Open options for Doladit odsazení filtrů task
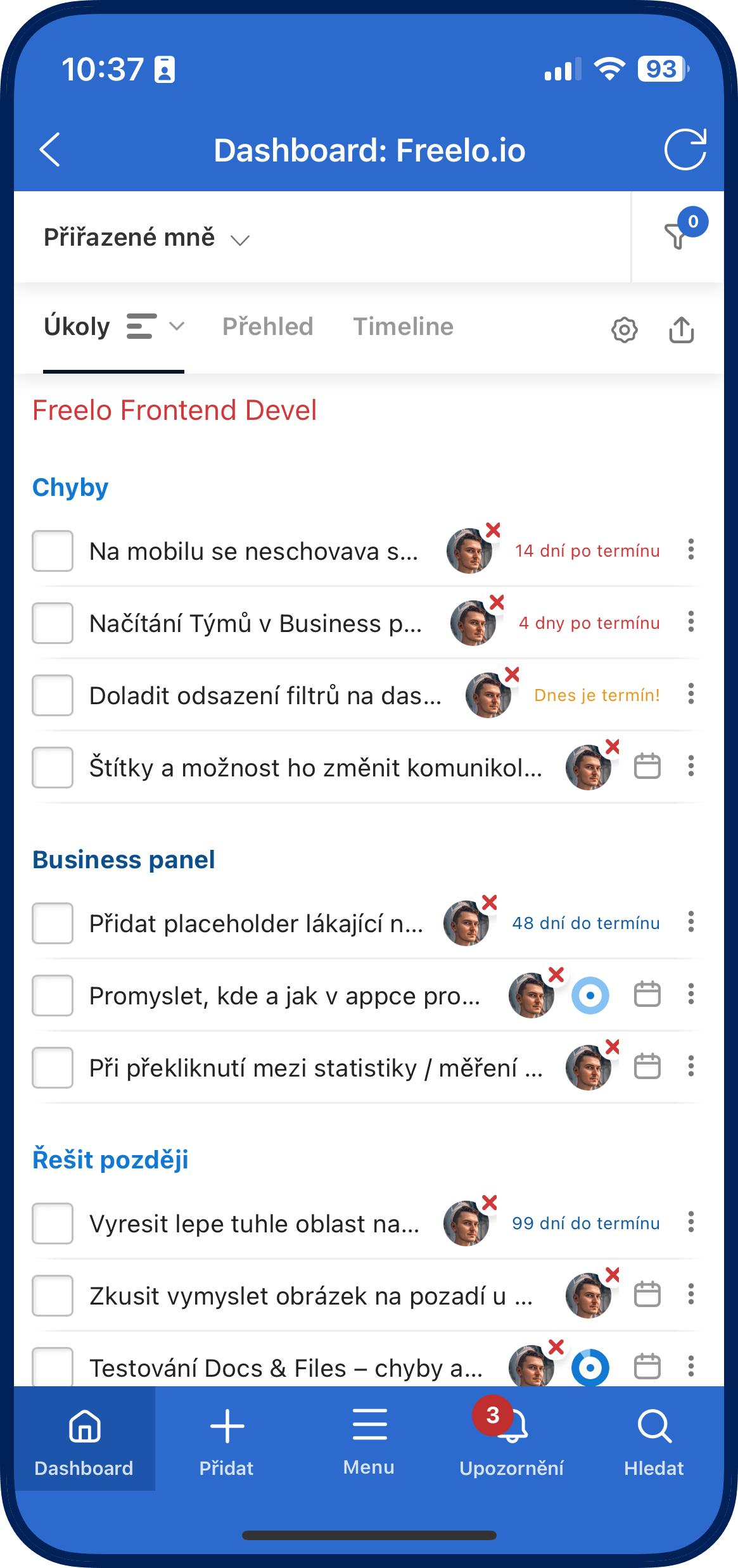This screenshot has height=1568, width=738. pyautogui.click(x=691, y=694)
